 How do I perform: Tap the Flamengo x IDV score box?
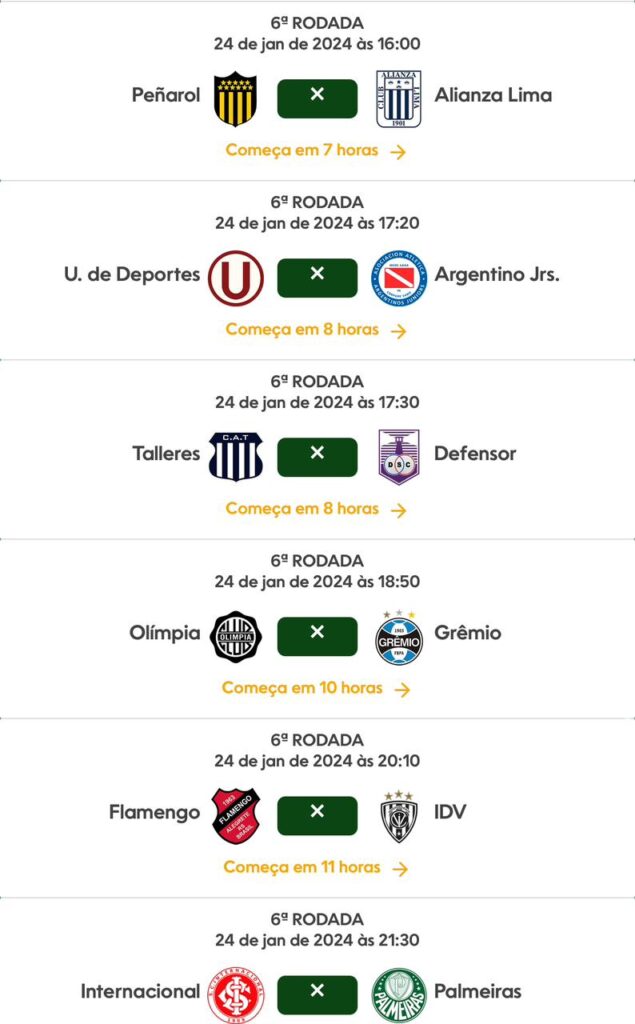pyautogui.click(x=318, y=816)
